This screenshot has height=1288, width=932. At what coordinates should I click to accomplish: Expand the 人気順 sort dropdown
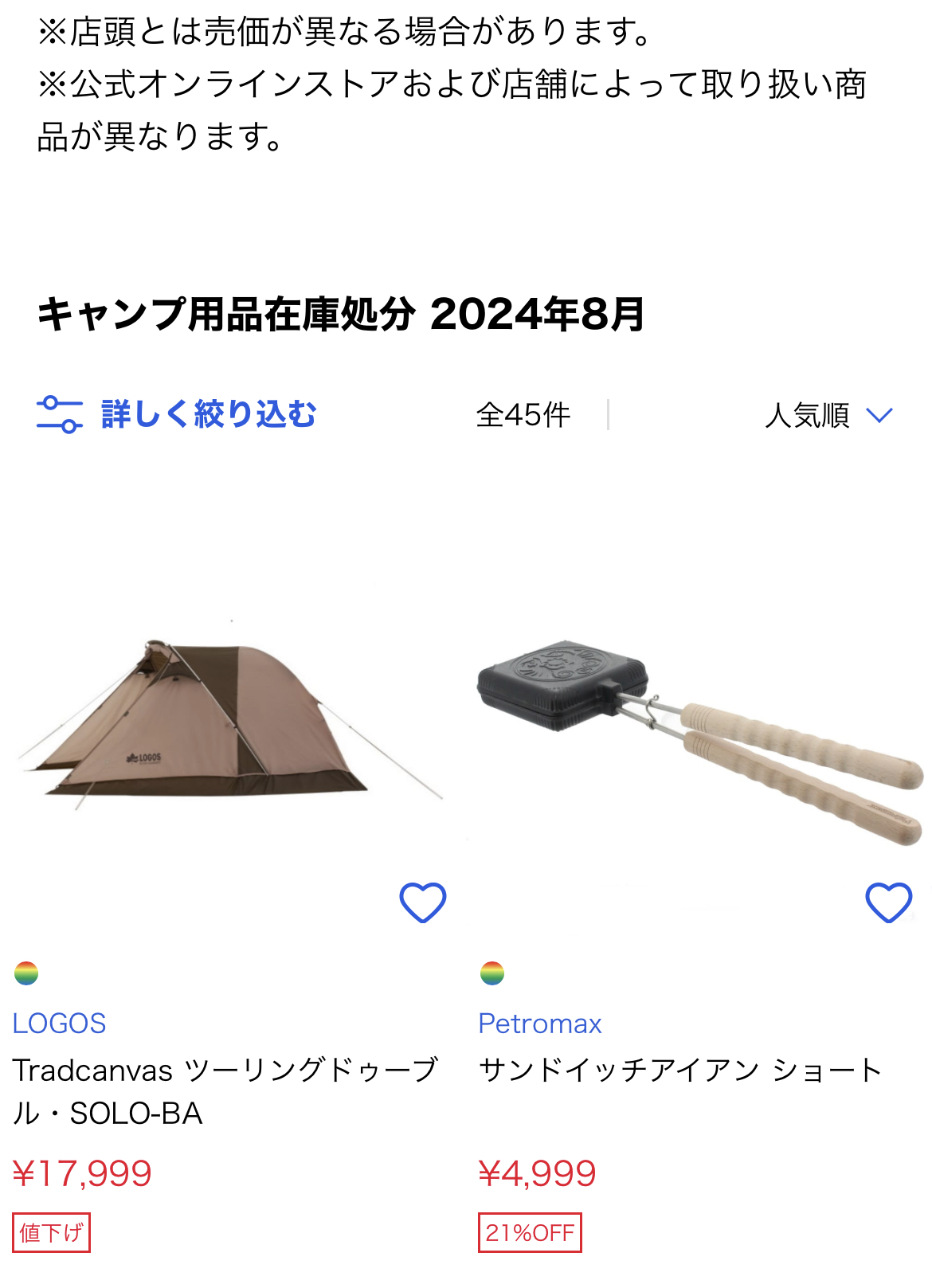click(828, 415)
